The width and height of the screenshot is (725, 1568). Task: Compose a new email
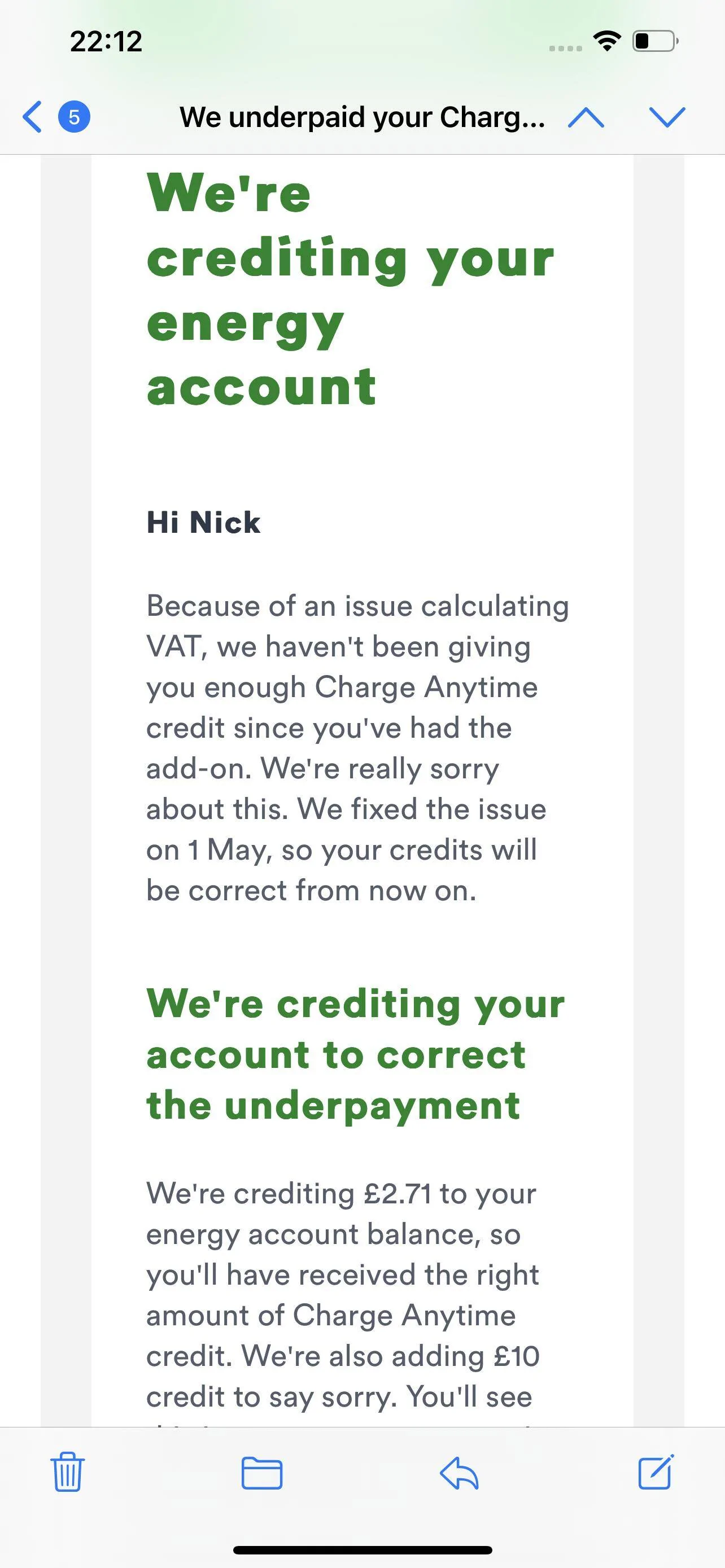point(656,1472)
